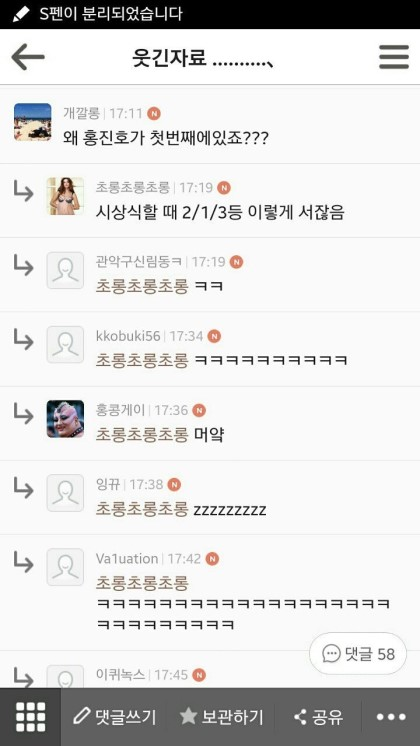
Task: Open 개깔롱's profile picture
Action: 32,122
